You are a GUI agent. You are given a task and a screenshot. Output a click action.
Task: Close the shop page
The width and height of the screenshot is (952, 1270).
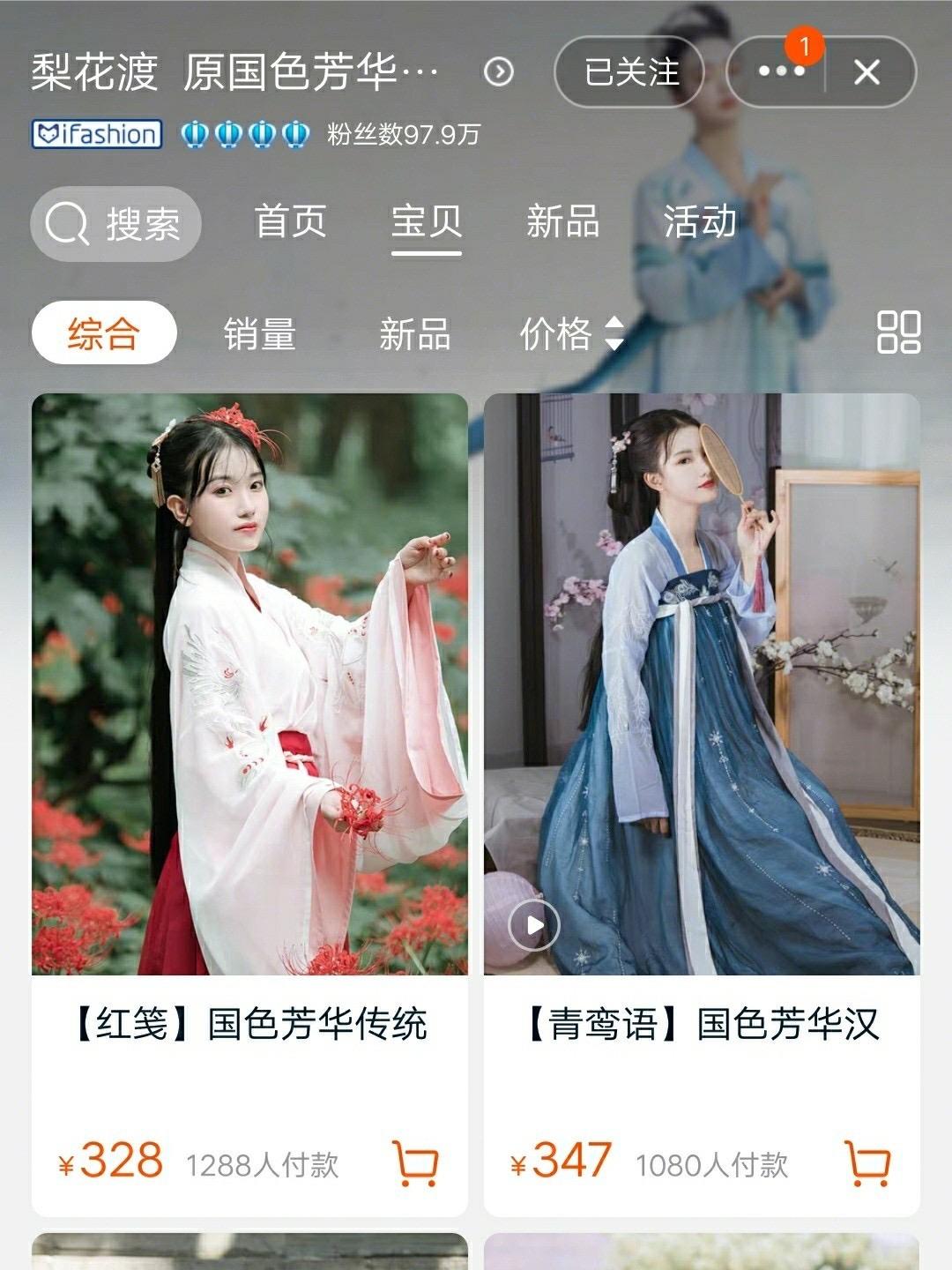coord(867,72)
